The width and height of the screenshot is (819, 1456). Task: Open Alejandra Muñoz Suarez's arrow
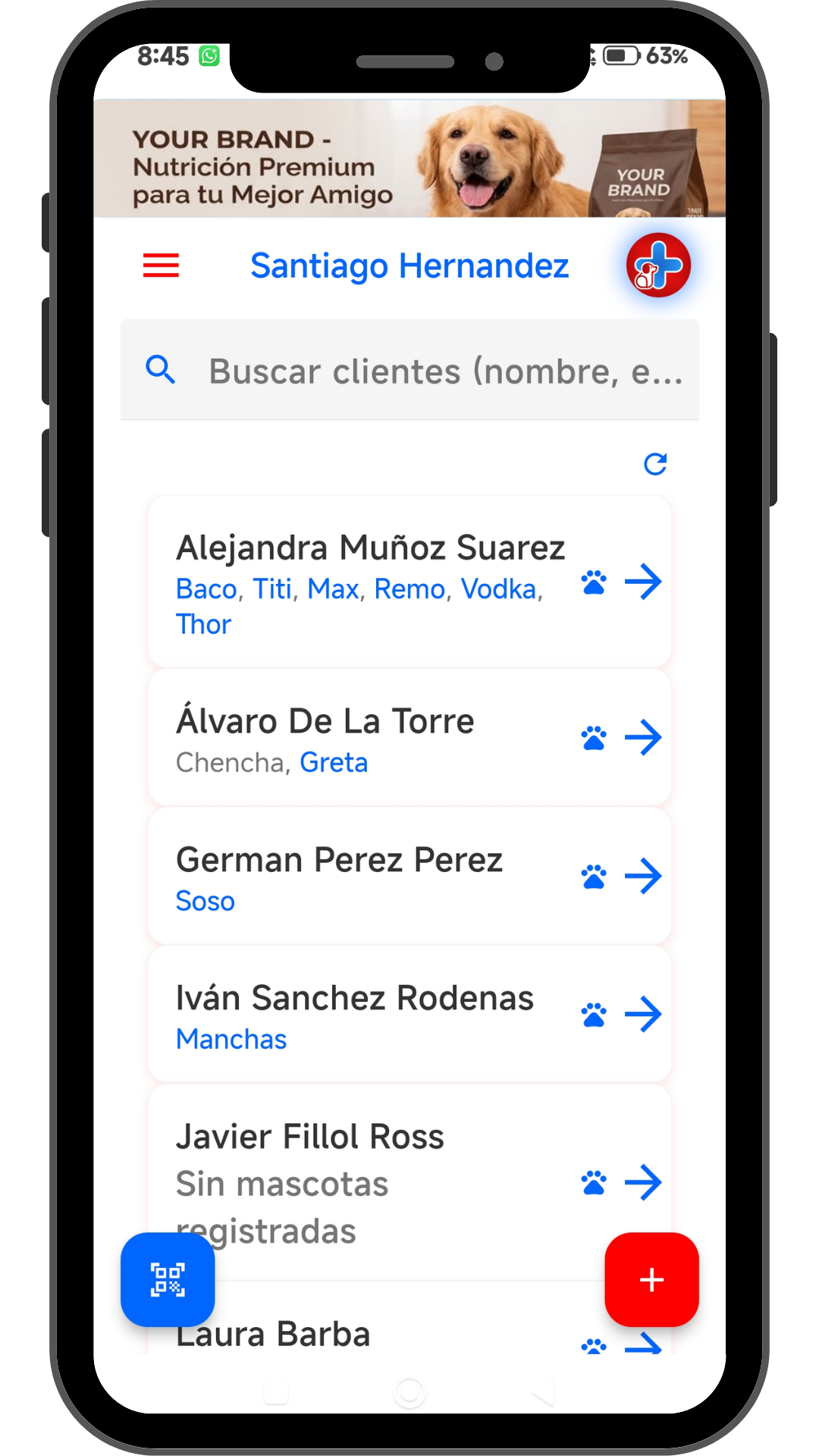coord(643,582)
